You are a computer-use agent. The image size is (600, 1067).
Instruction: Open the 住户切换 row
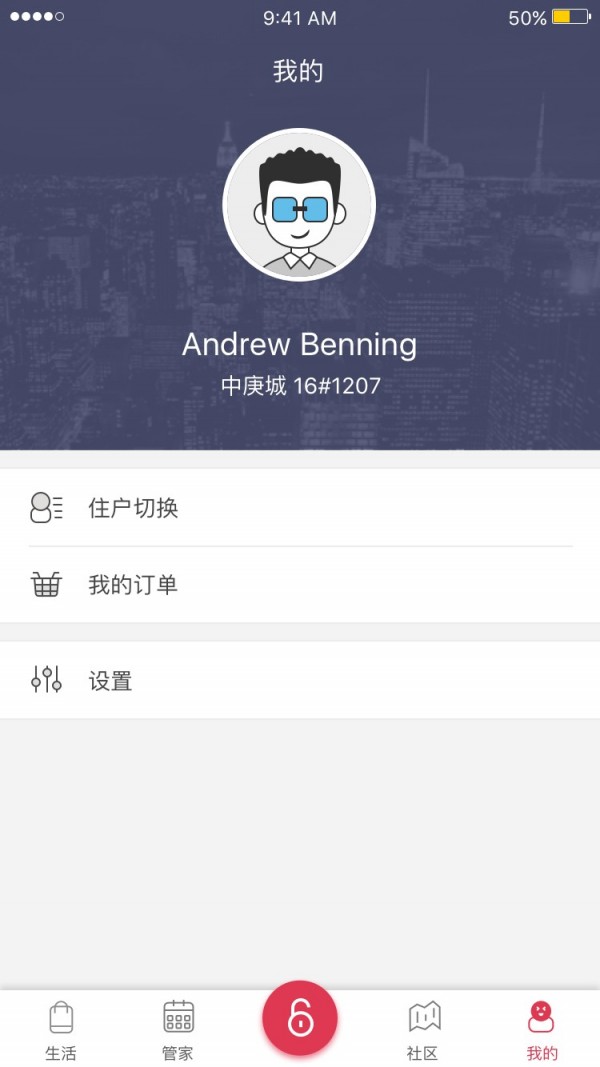coord(300,508)
